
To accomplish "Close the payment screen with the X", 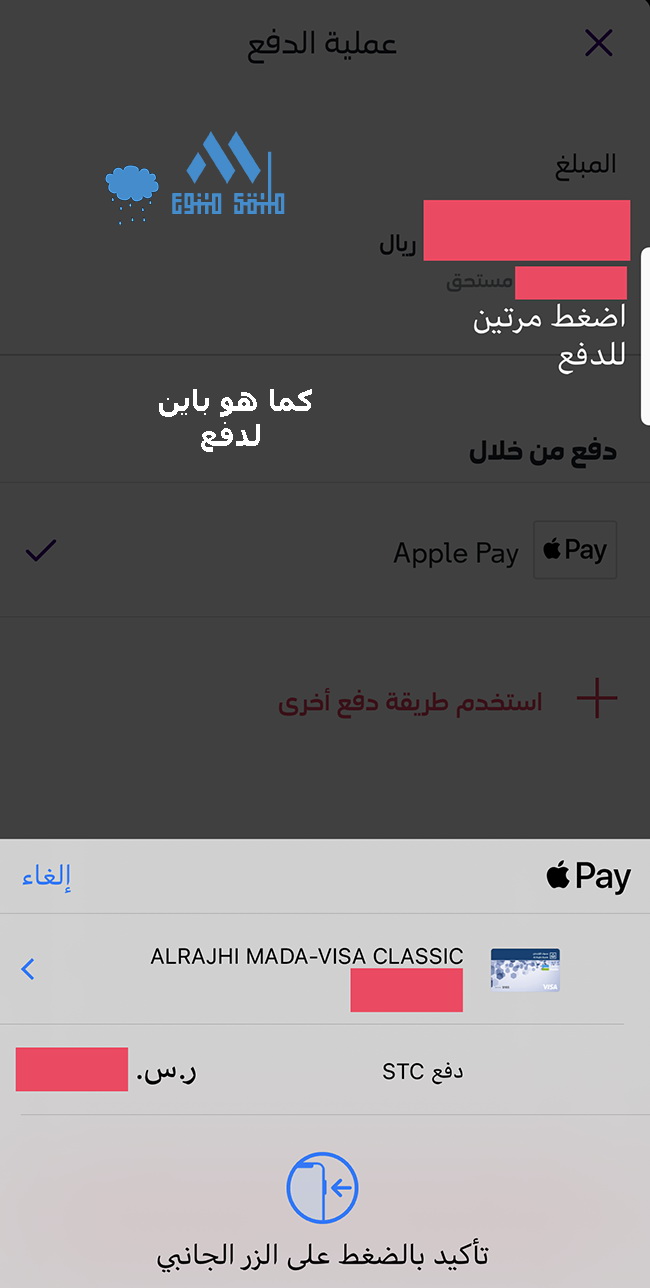I will 598,43.
